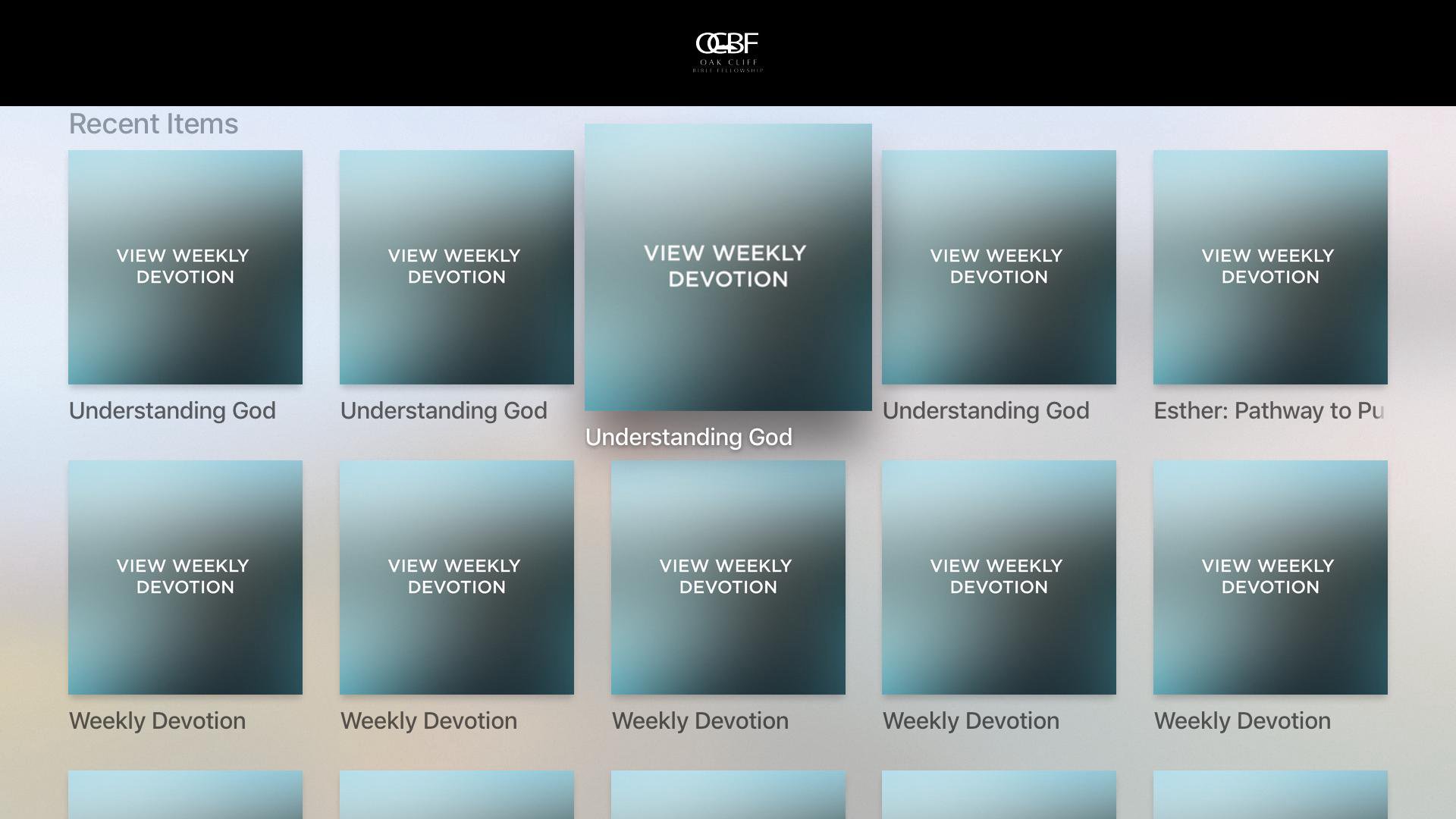Open the Esther: Pathway to Purpose tile
The height and width of the screenshot is (819, 1456).
click(1270, 267)
